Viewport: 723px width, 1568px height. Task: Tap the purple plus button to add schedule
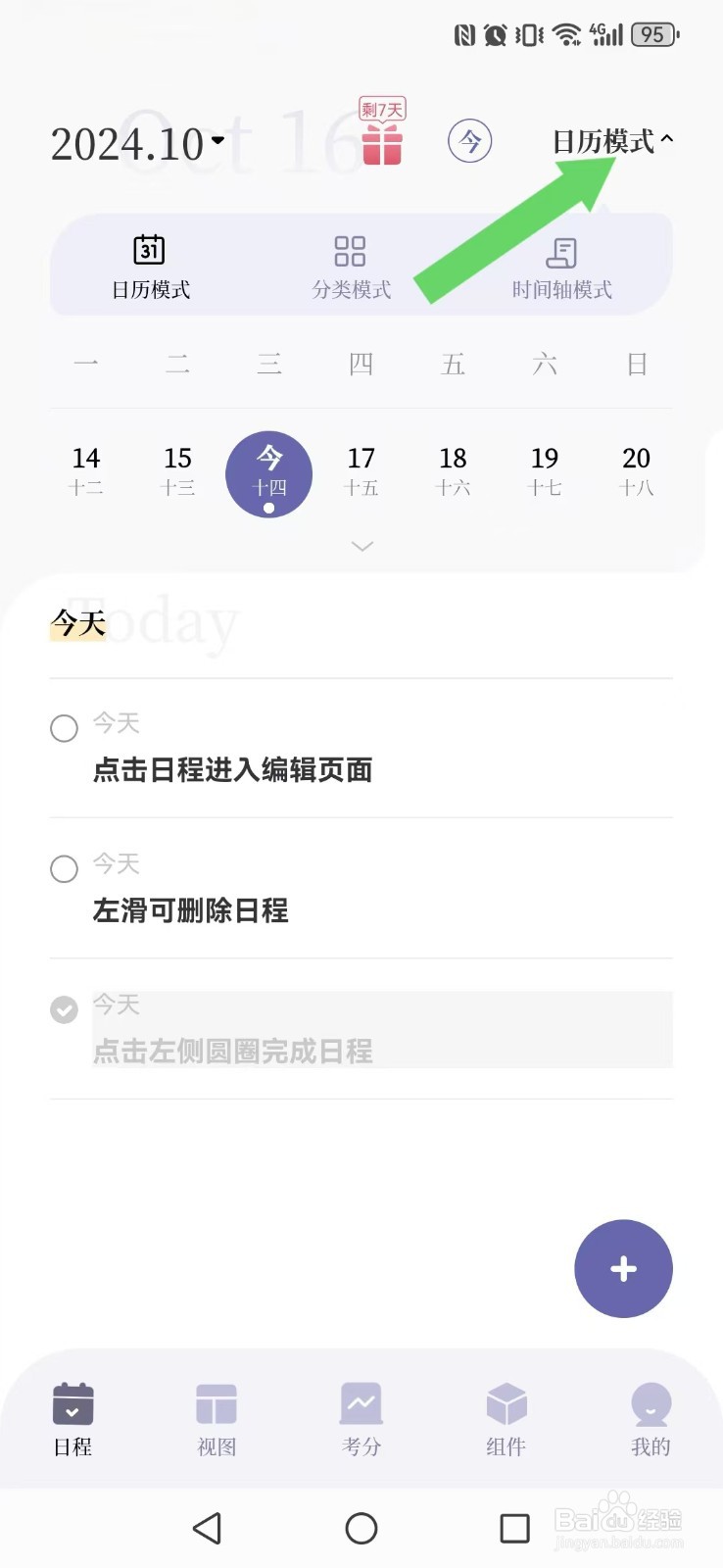(x=623, y=1269)
